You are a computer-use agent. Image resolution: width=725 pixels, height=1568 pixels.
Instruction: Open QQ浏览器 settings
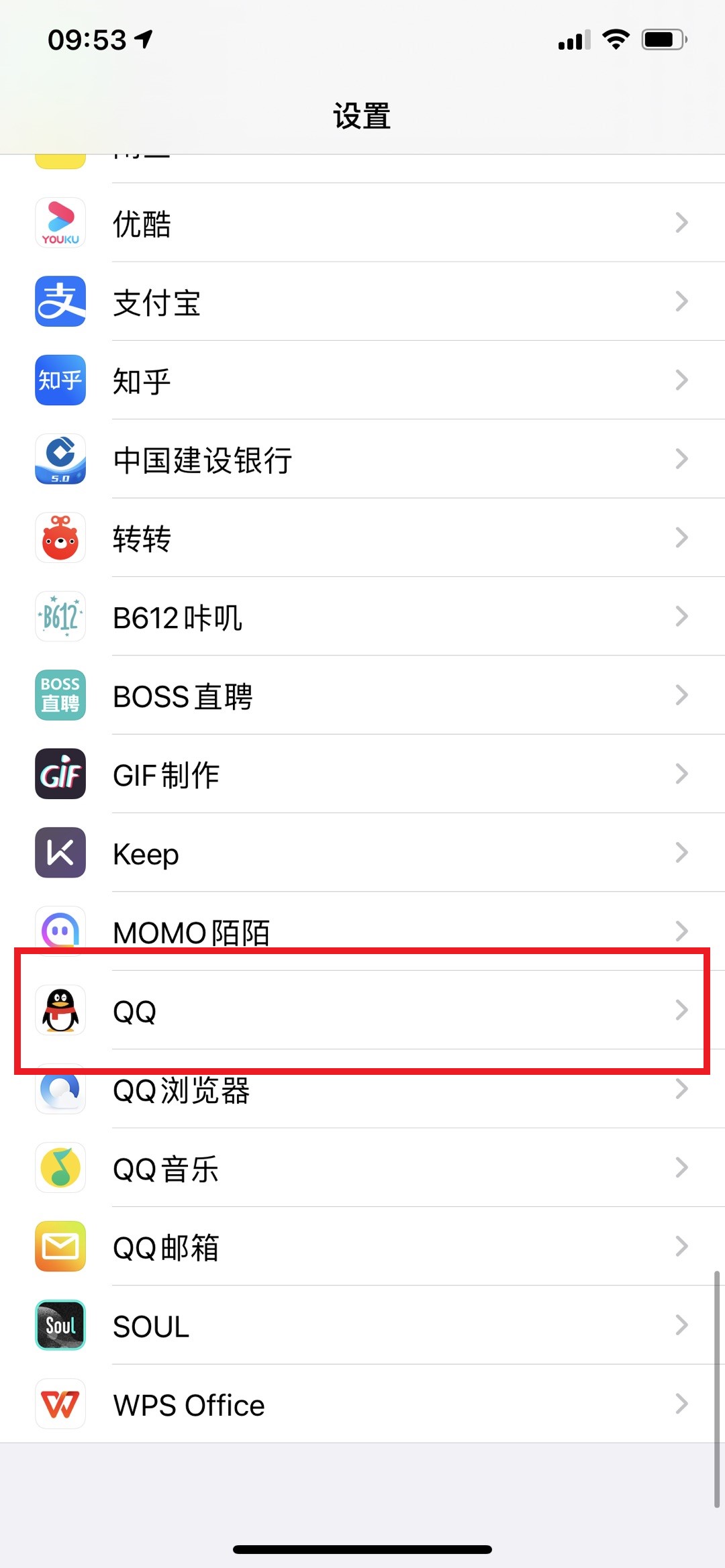[362, 1089]
